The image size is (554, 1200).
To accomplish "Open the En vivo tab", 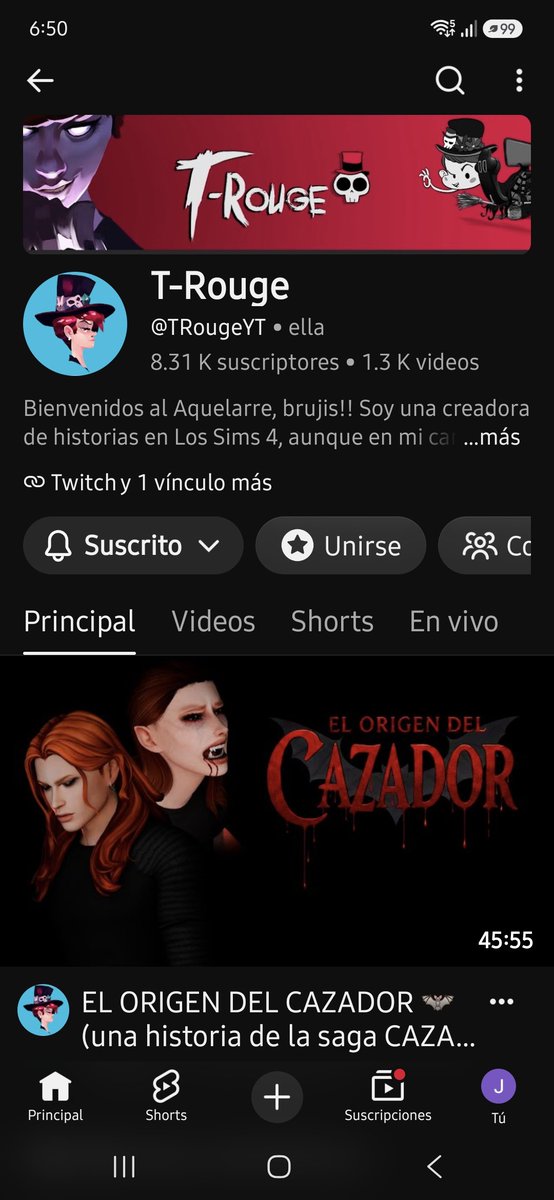I will click(453, 621).
